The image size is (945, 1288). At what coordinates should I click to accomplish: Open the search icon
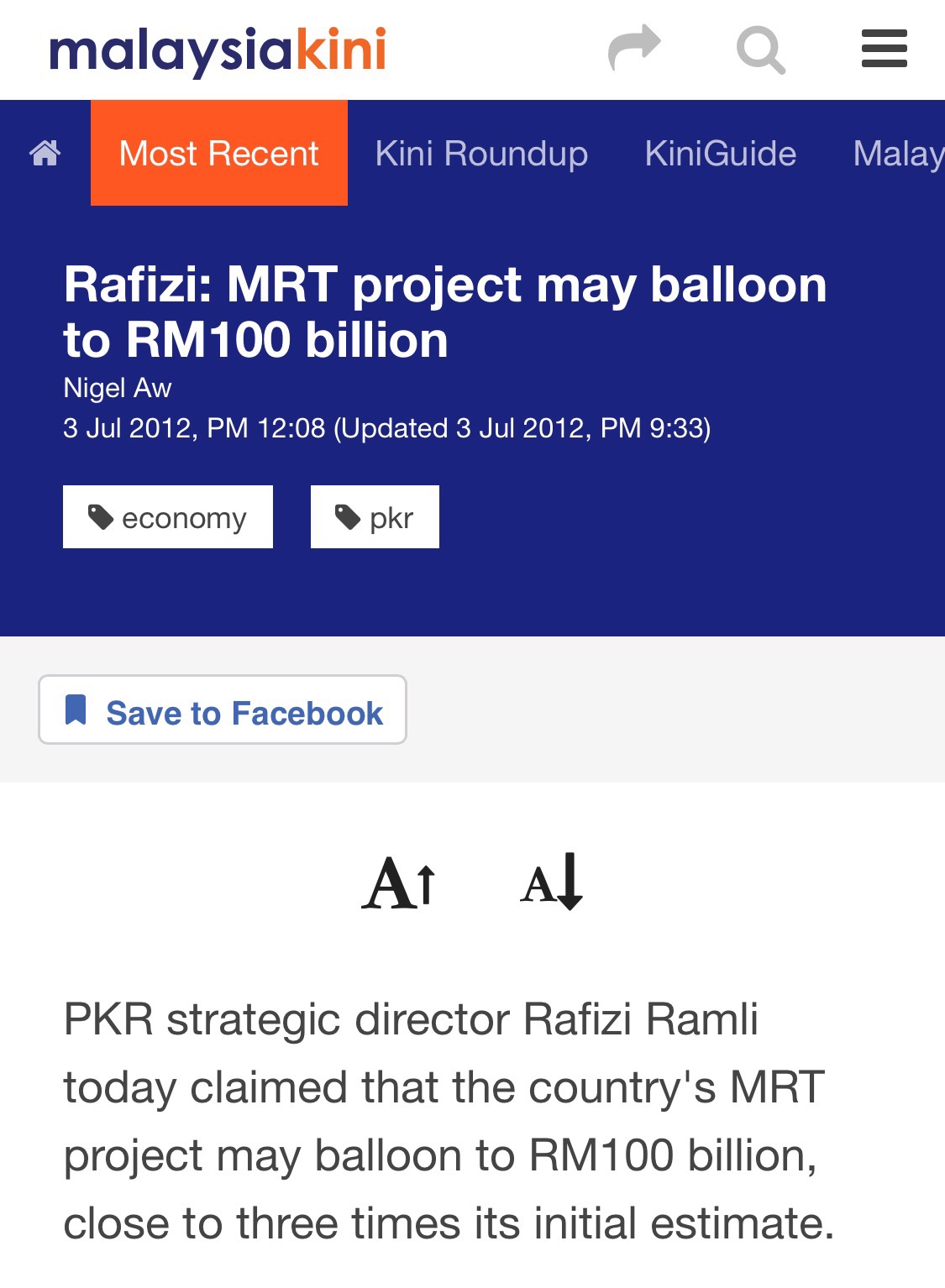coord(760,50)
